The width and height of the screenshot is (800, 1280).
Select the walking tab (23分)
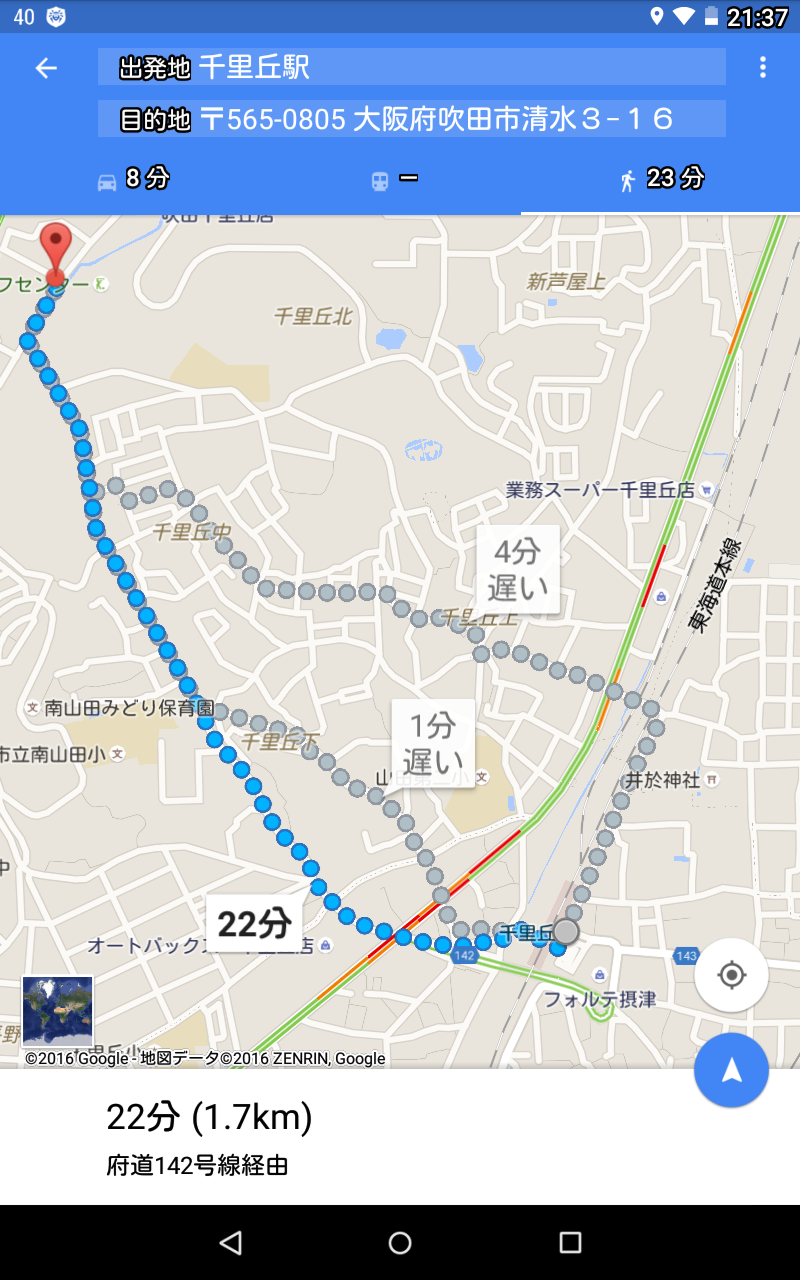coord(664,179)
